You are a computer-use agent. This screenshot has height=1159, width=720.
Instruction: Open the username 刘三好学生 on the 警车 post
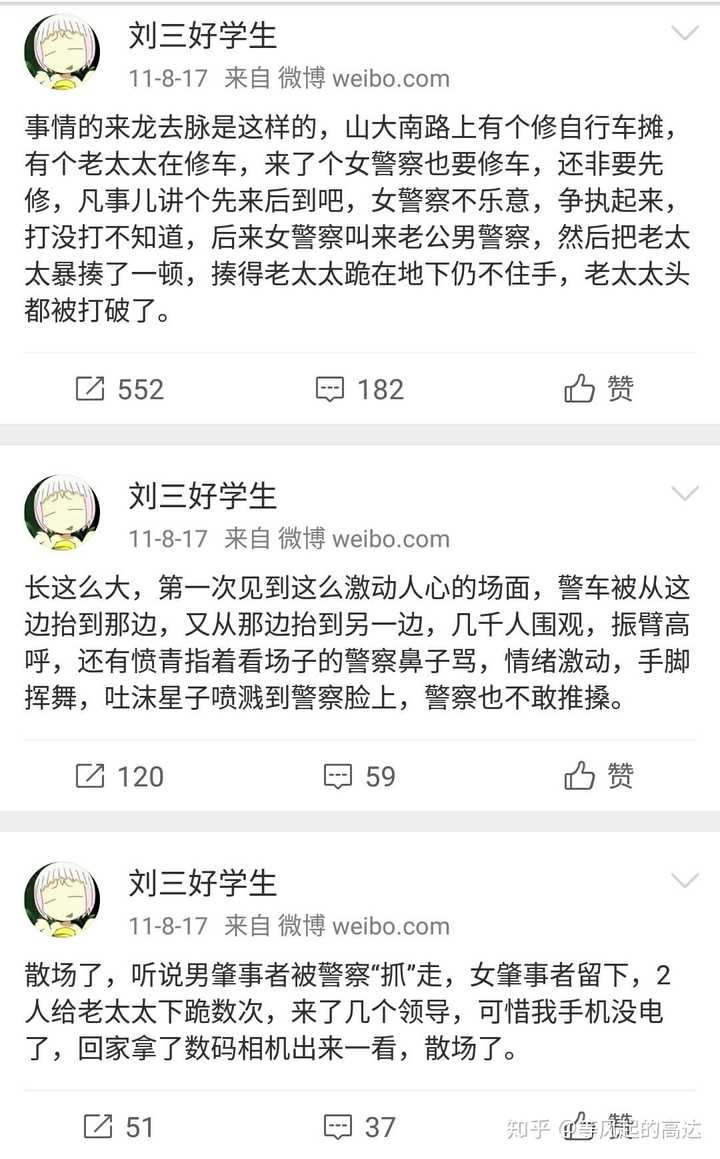pyautogui.click(x=202, y=495)
